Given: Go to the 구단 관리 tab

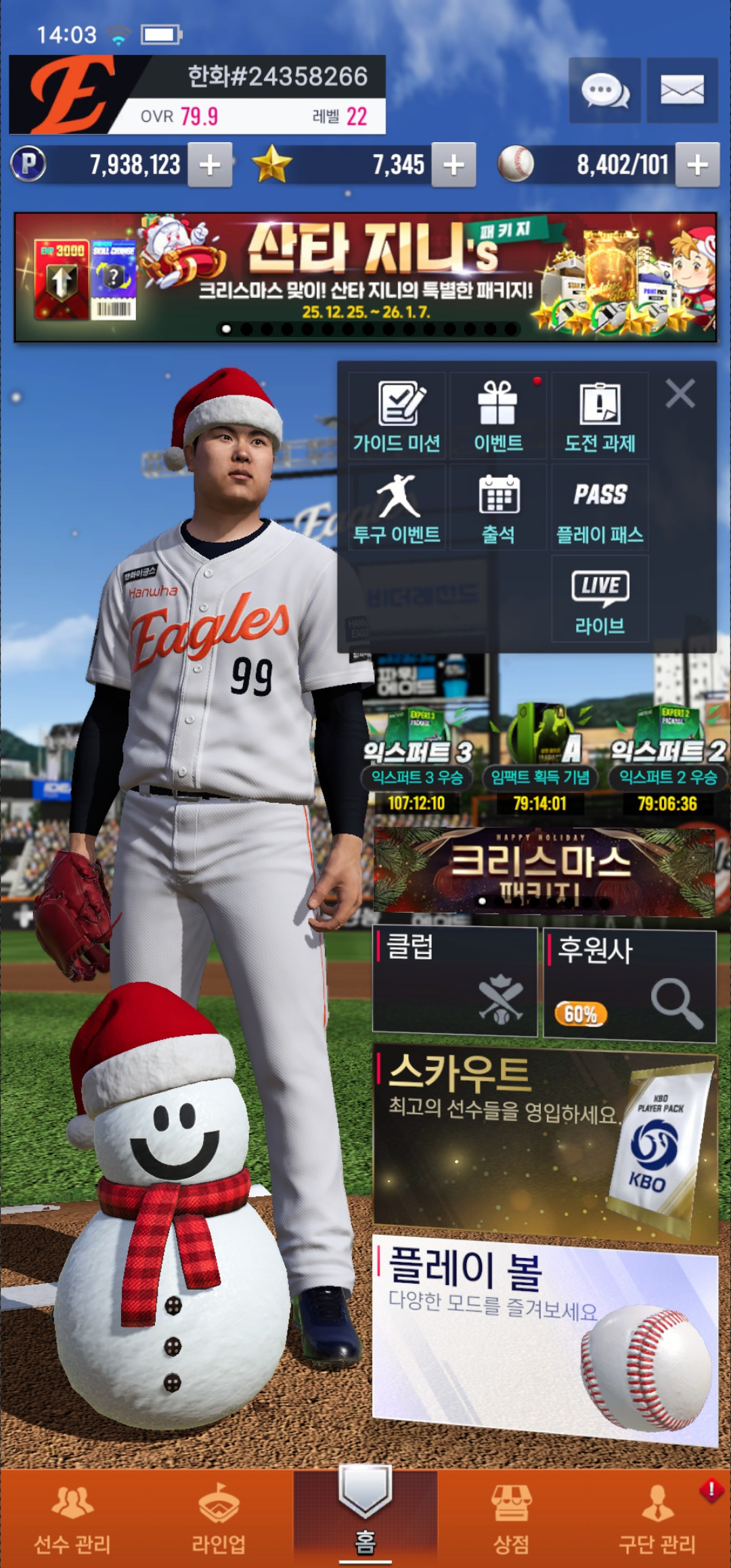Looking at the screenshot, I should (x=657, y=1520).
